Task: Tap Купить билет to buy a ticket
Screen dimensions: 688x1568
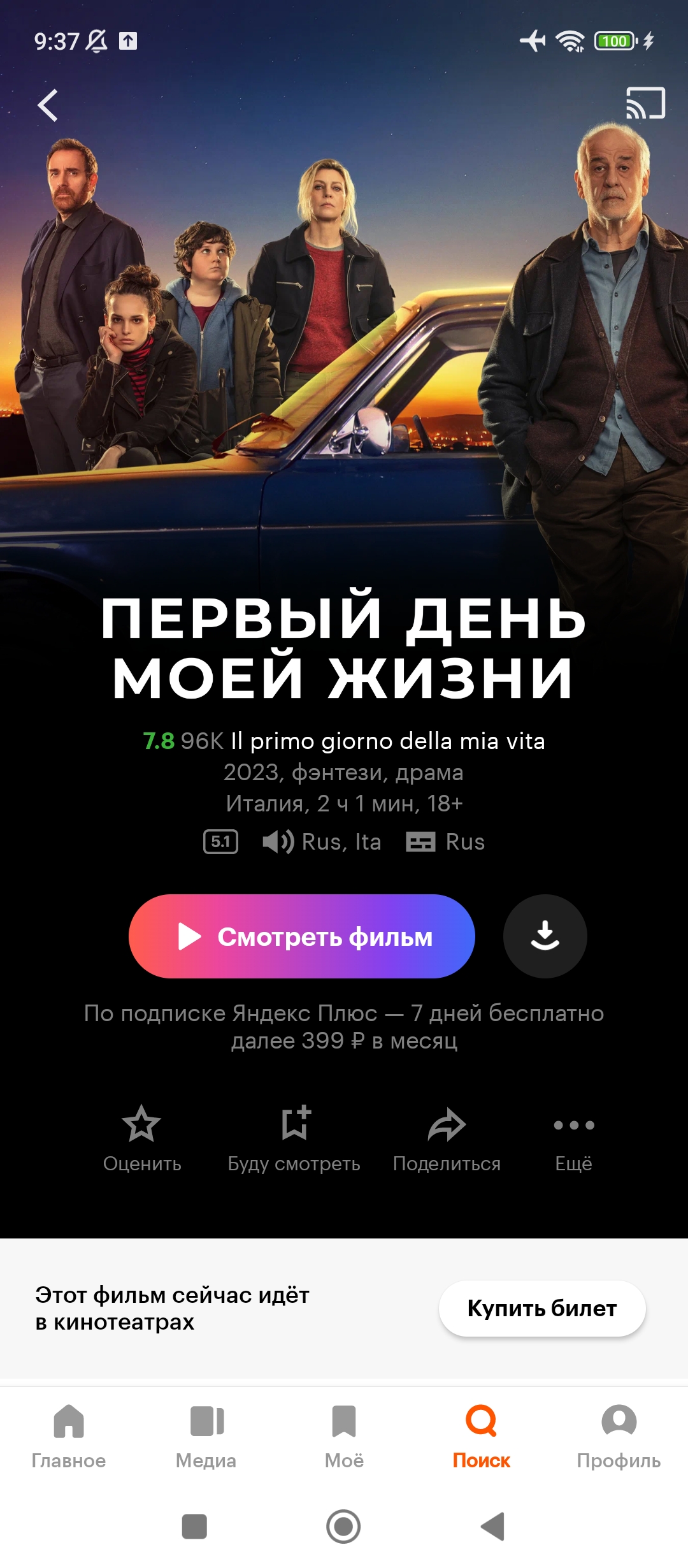Action: (542, 1309)
